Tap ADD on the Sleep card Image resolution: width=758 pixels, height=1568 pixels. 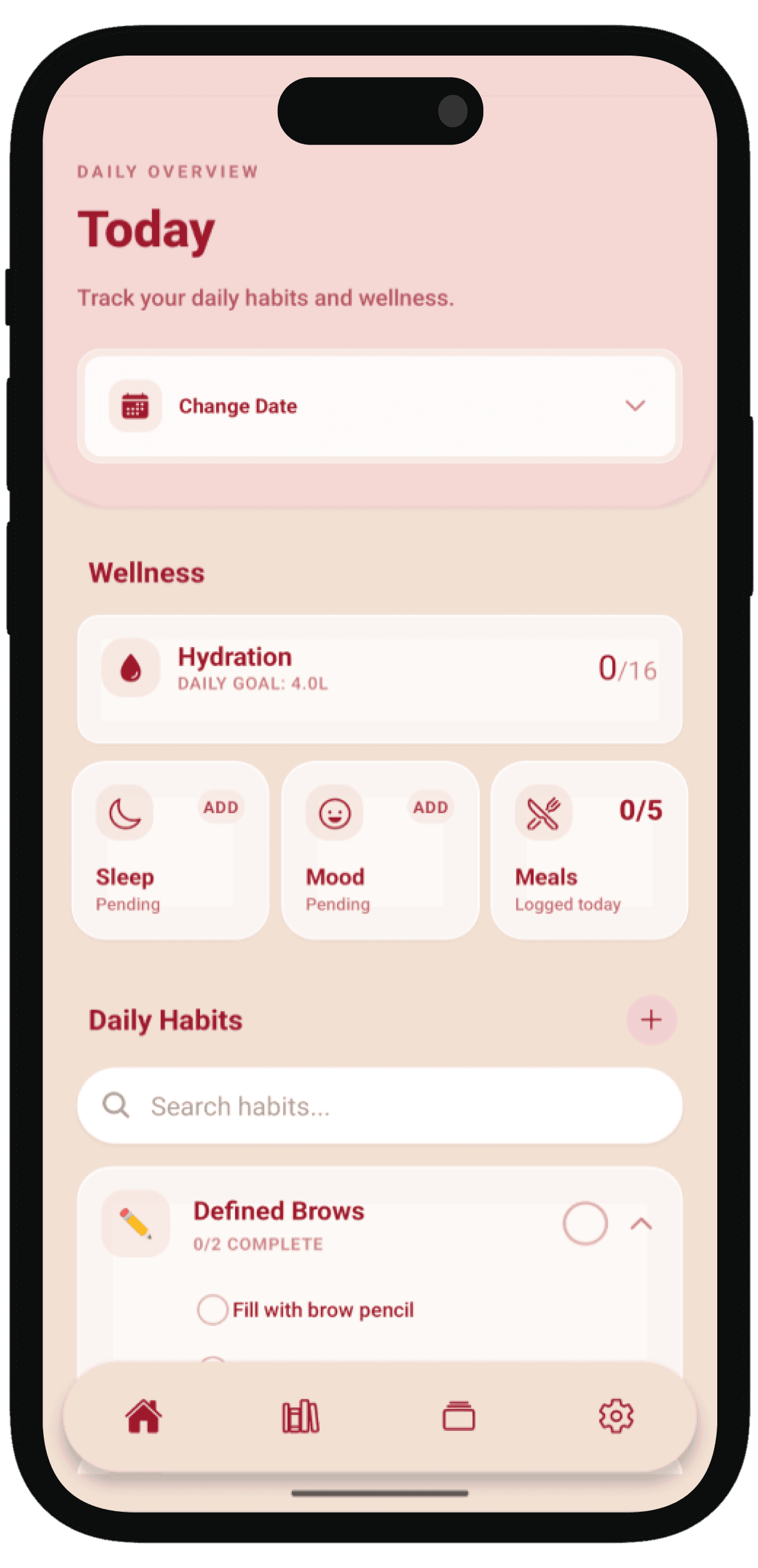pos(222,807)
